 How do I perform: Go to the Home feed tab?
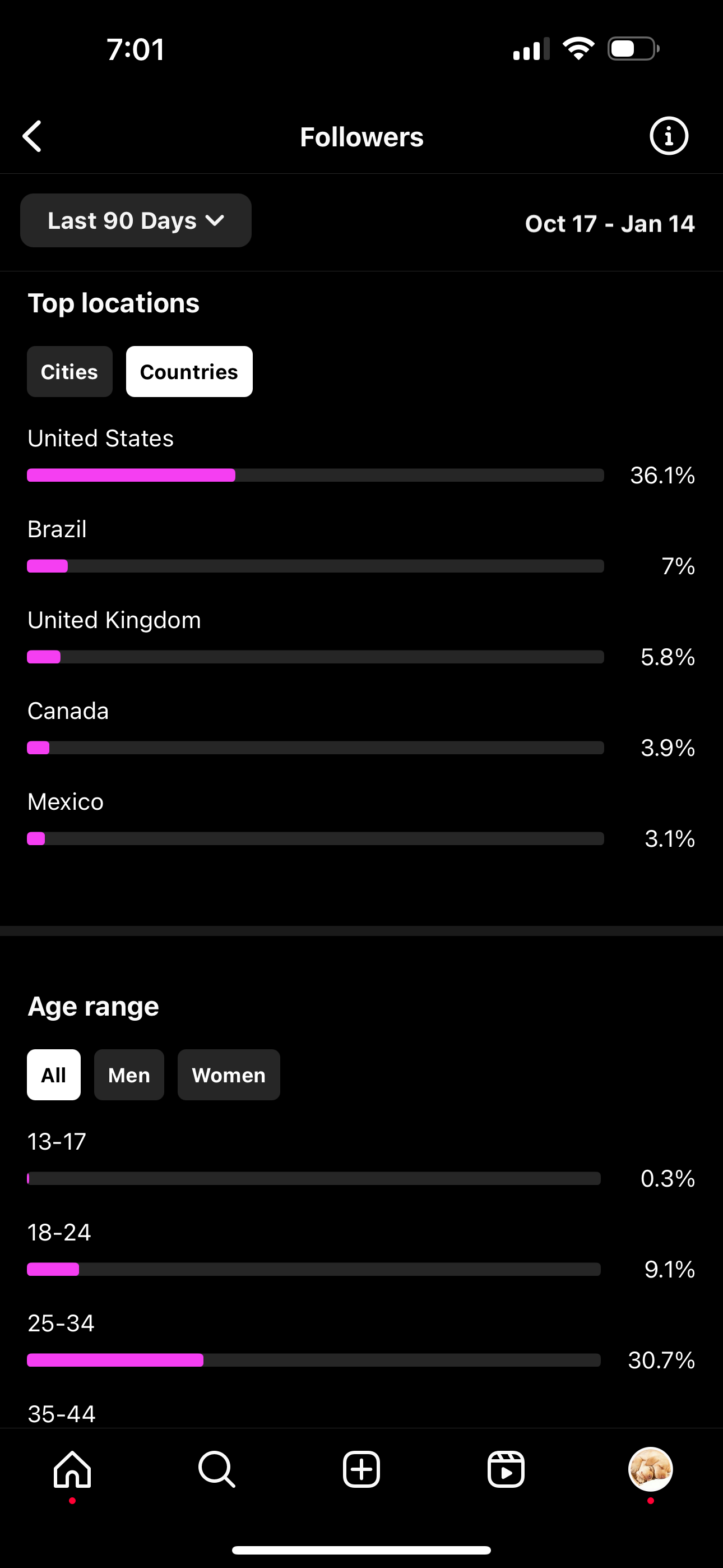72,1469
